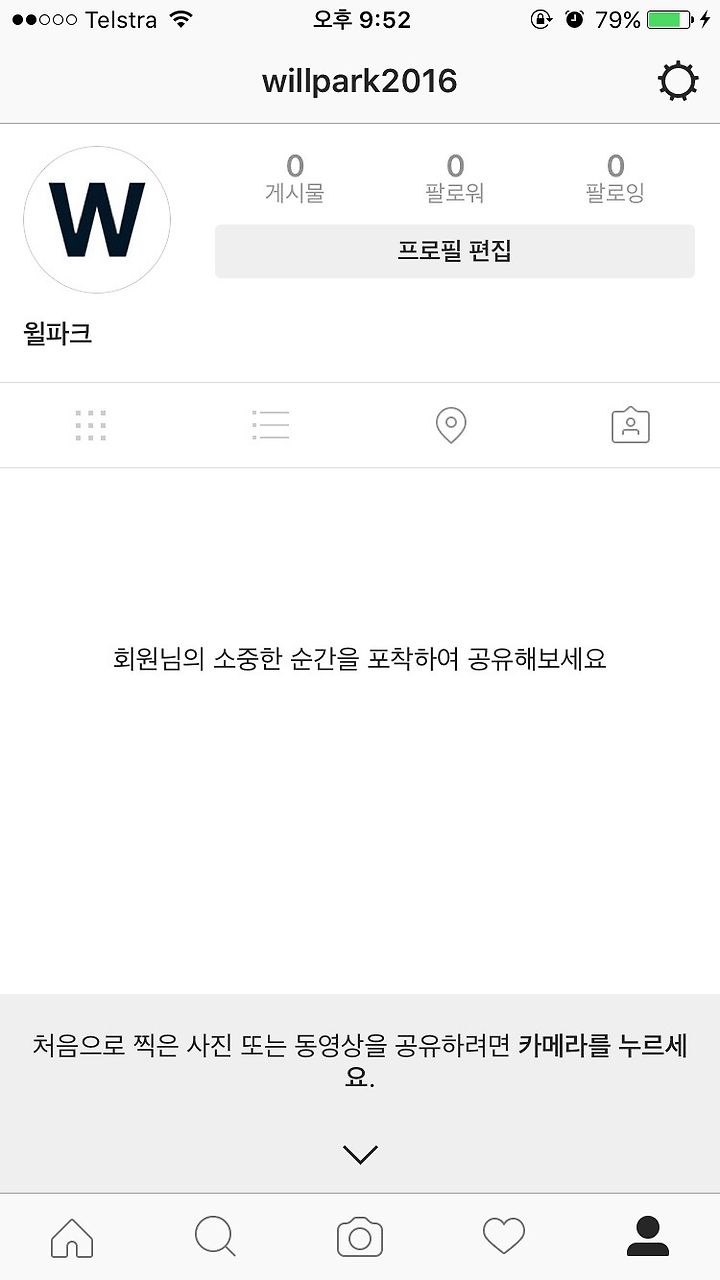720x1280 pixels.
Task: Open the settings gear icon
Action: [x=677, y=80]
